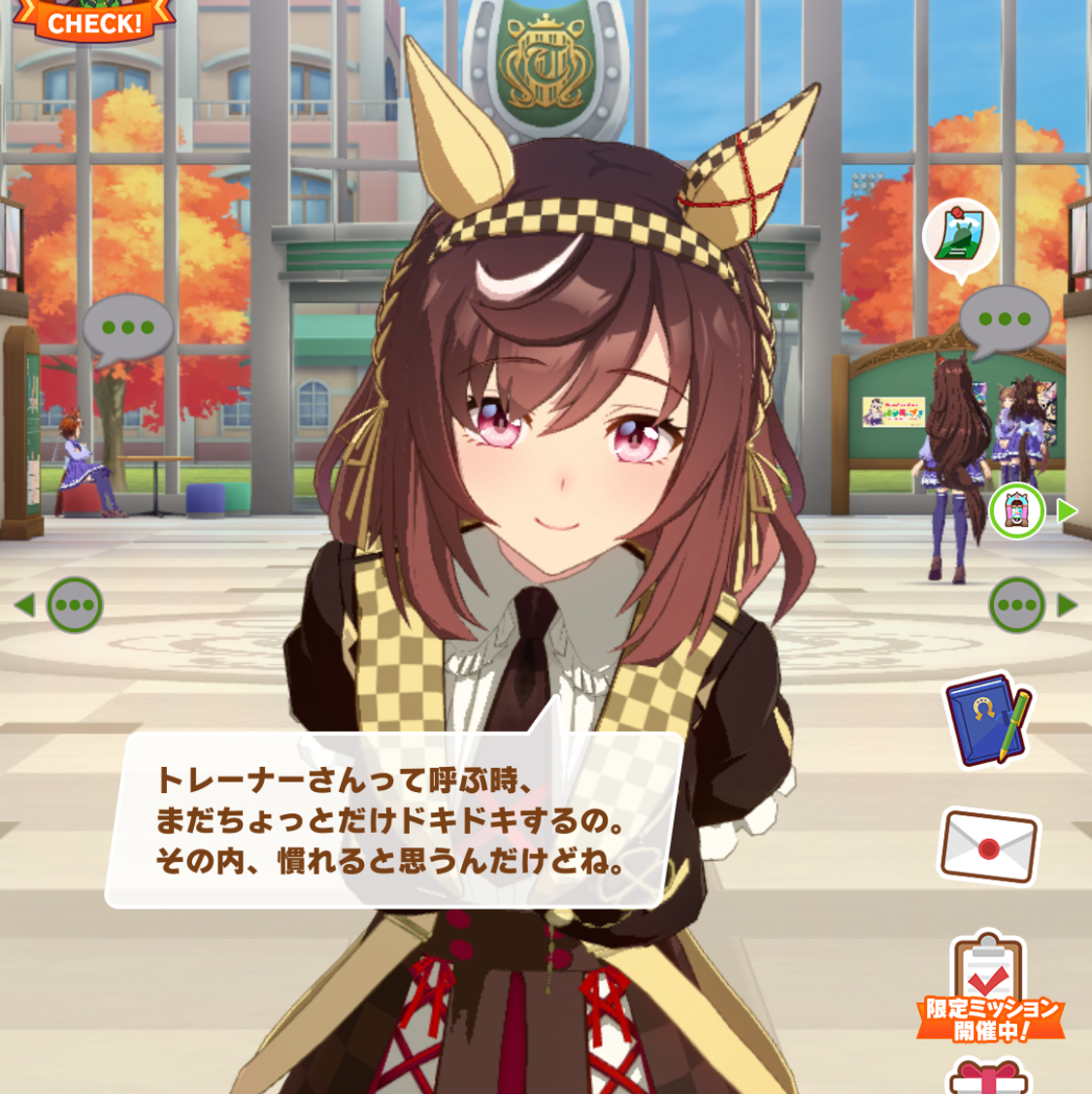Open the 限定ミッション clipboard

click(x=989, y=985)
